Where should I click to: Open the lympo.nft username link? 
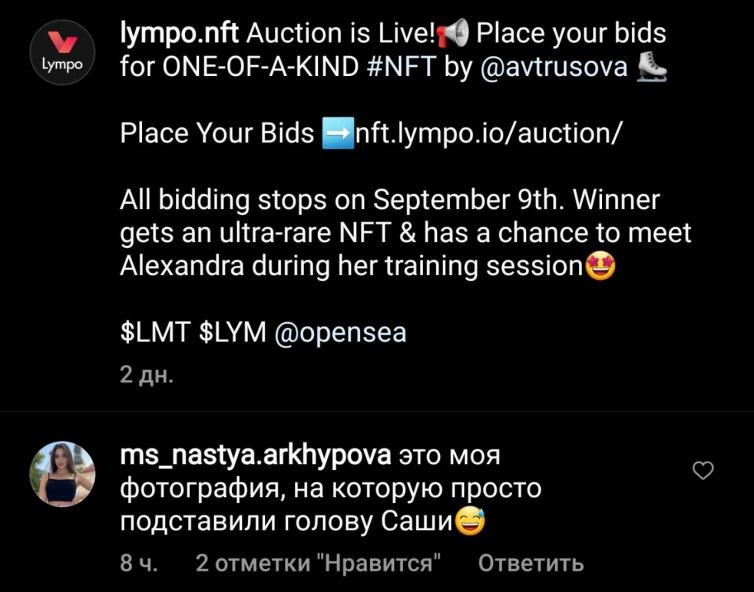coord(179,36)
